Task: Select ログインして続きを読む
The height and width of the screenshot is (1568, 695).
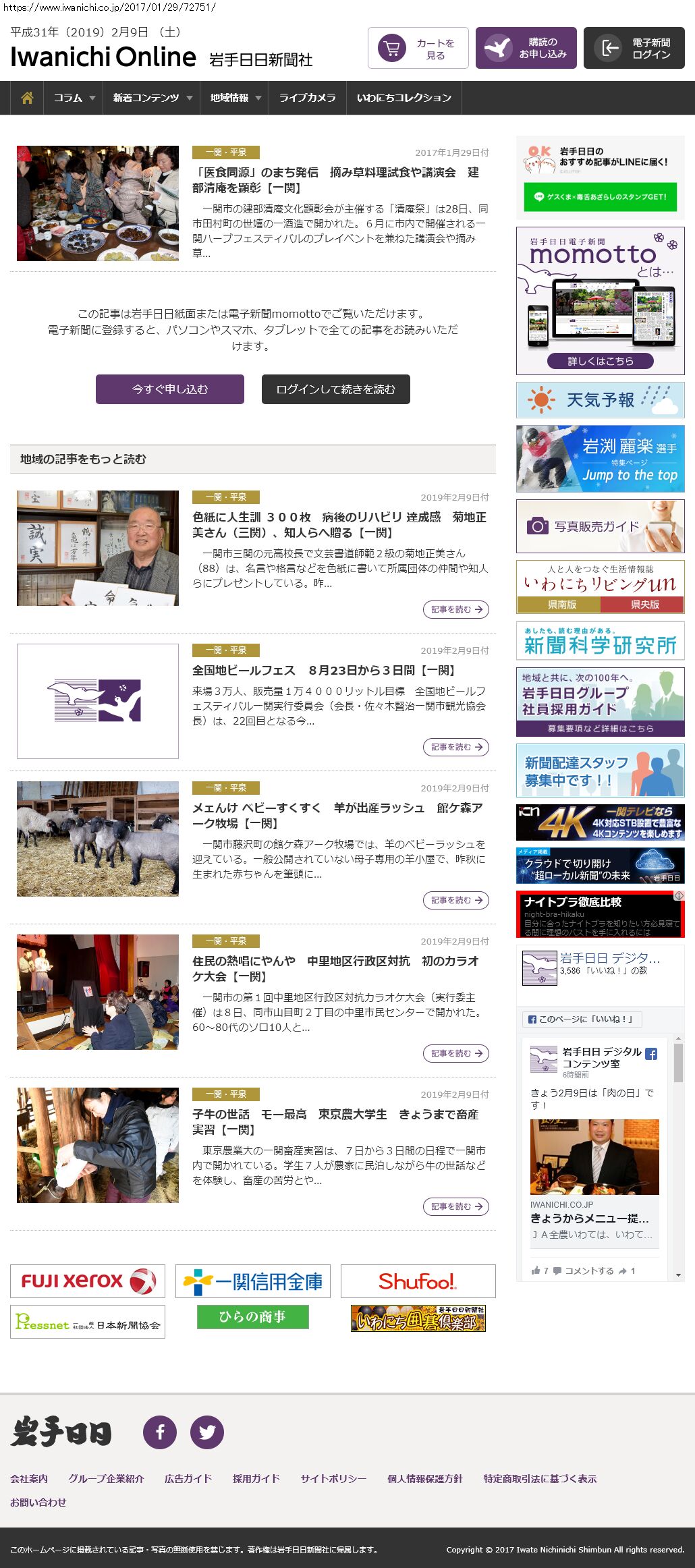Action: click(335, 389)
